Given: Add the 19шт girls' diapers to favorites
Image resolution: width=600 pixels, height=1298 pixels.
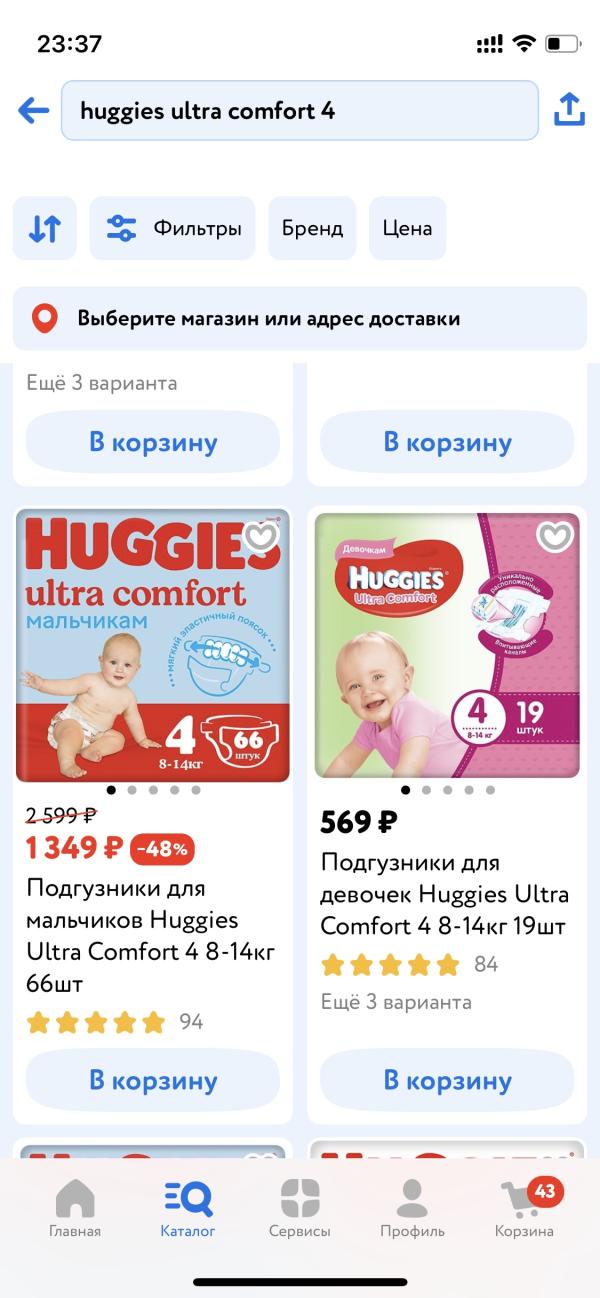Looking at the screenshot, I should point(554,537).
